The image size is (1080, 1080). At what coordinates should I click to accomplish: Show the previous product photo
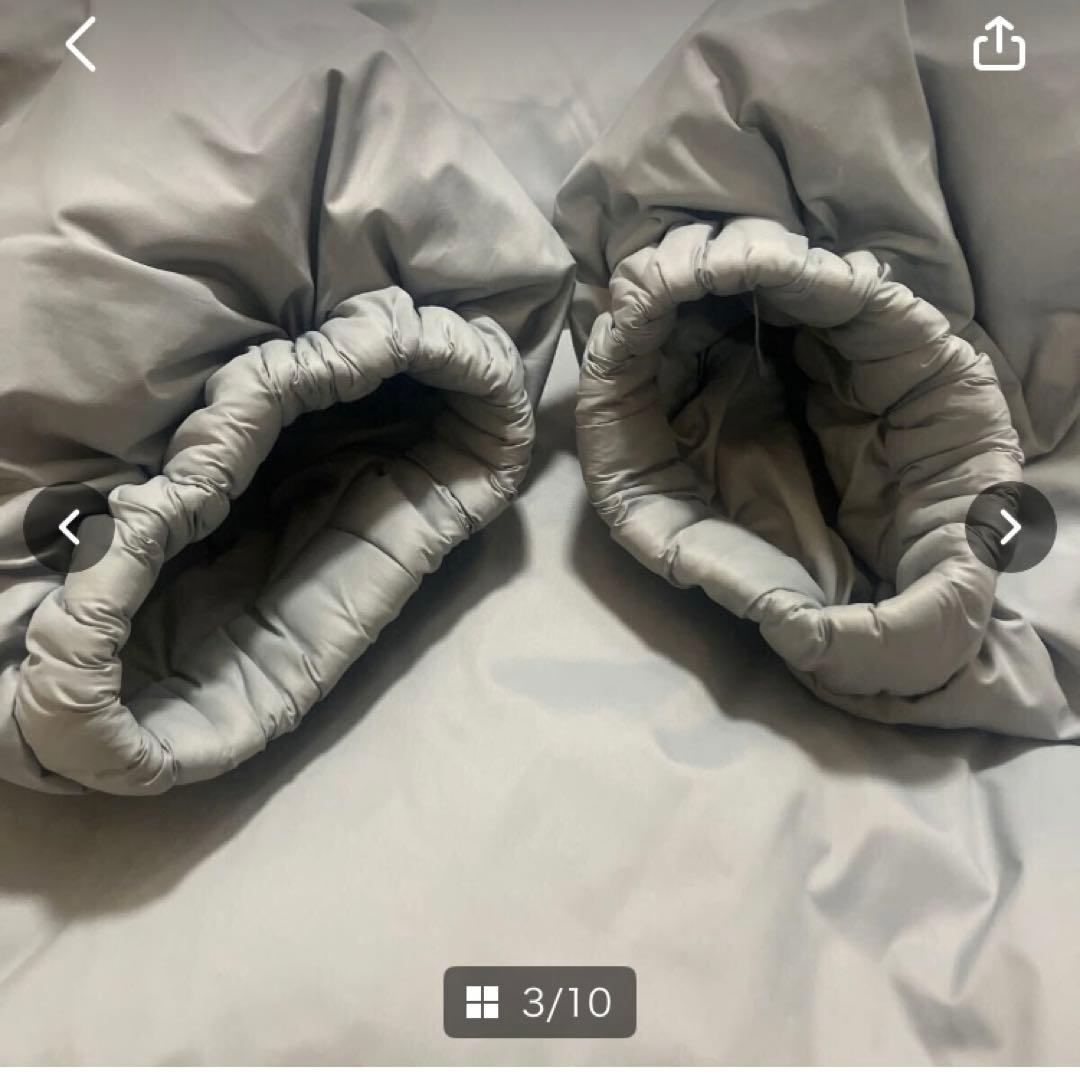click(68, 527)
